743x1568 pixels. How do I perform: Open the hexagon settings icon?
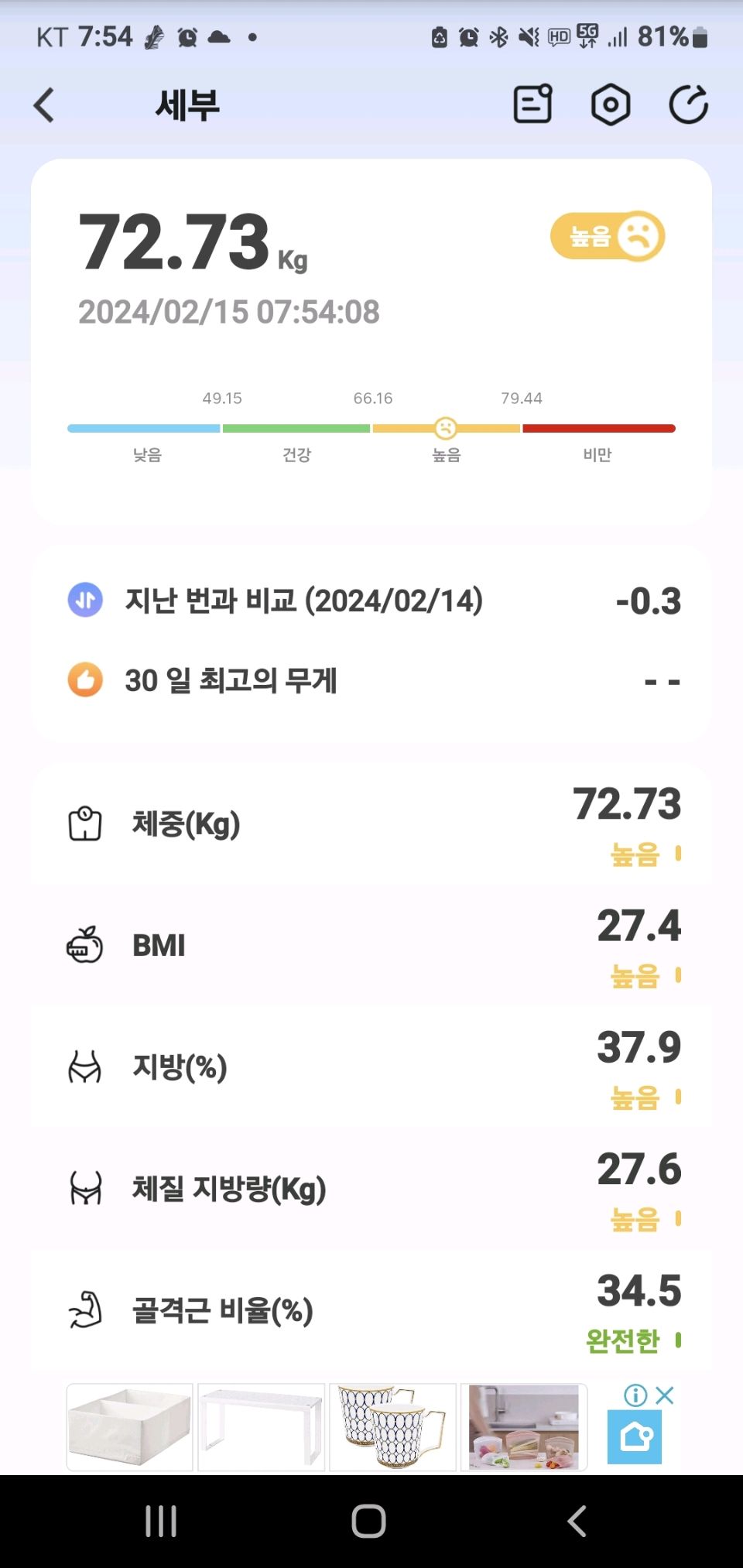point(611,104)
